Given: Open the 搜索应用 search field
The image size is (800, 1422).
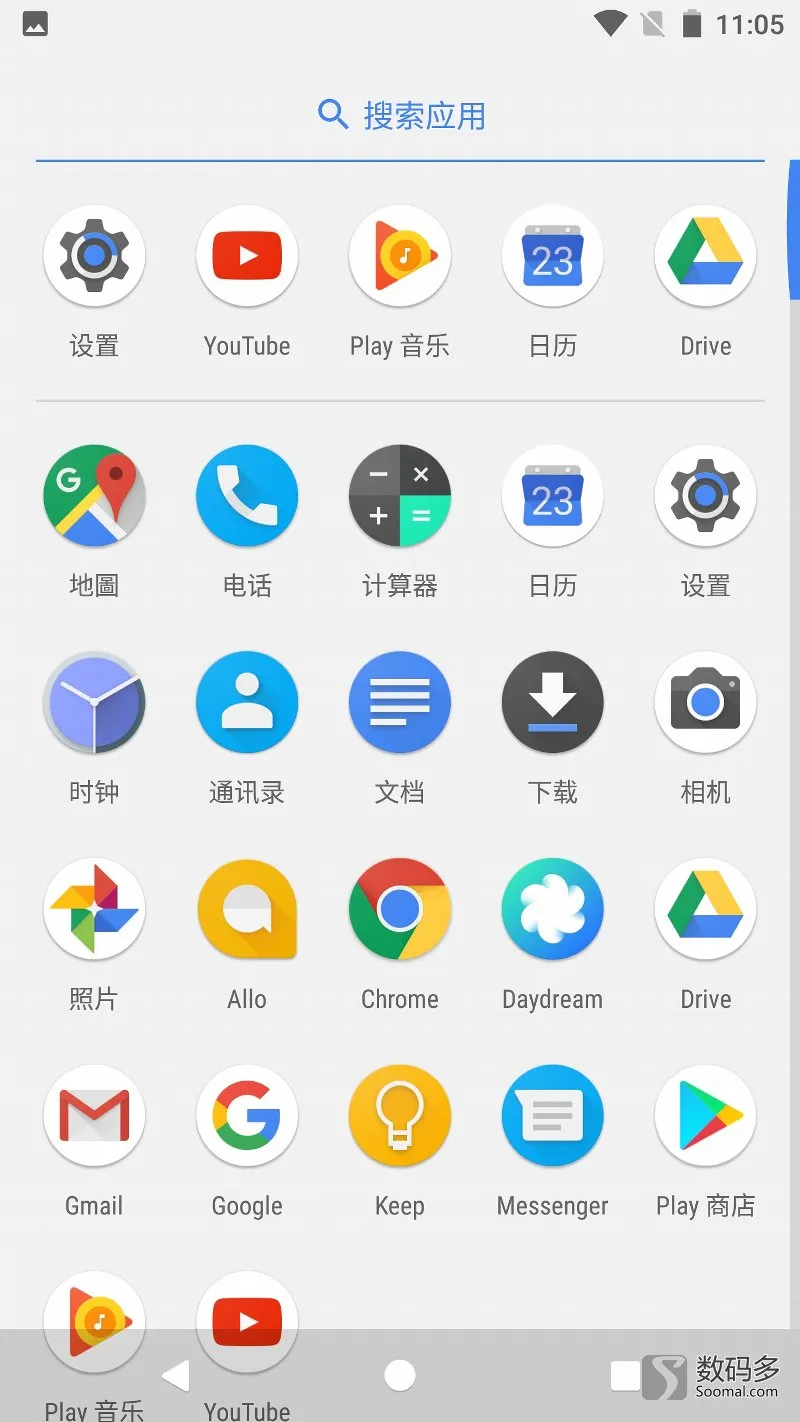Looking at the screenshot, I should point(400,116).
